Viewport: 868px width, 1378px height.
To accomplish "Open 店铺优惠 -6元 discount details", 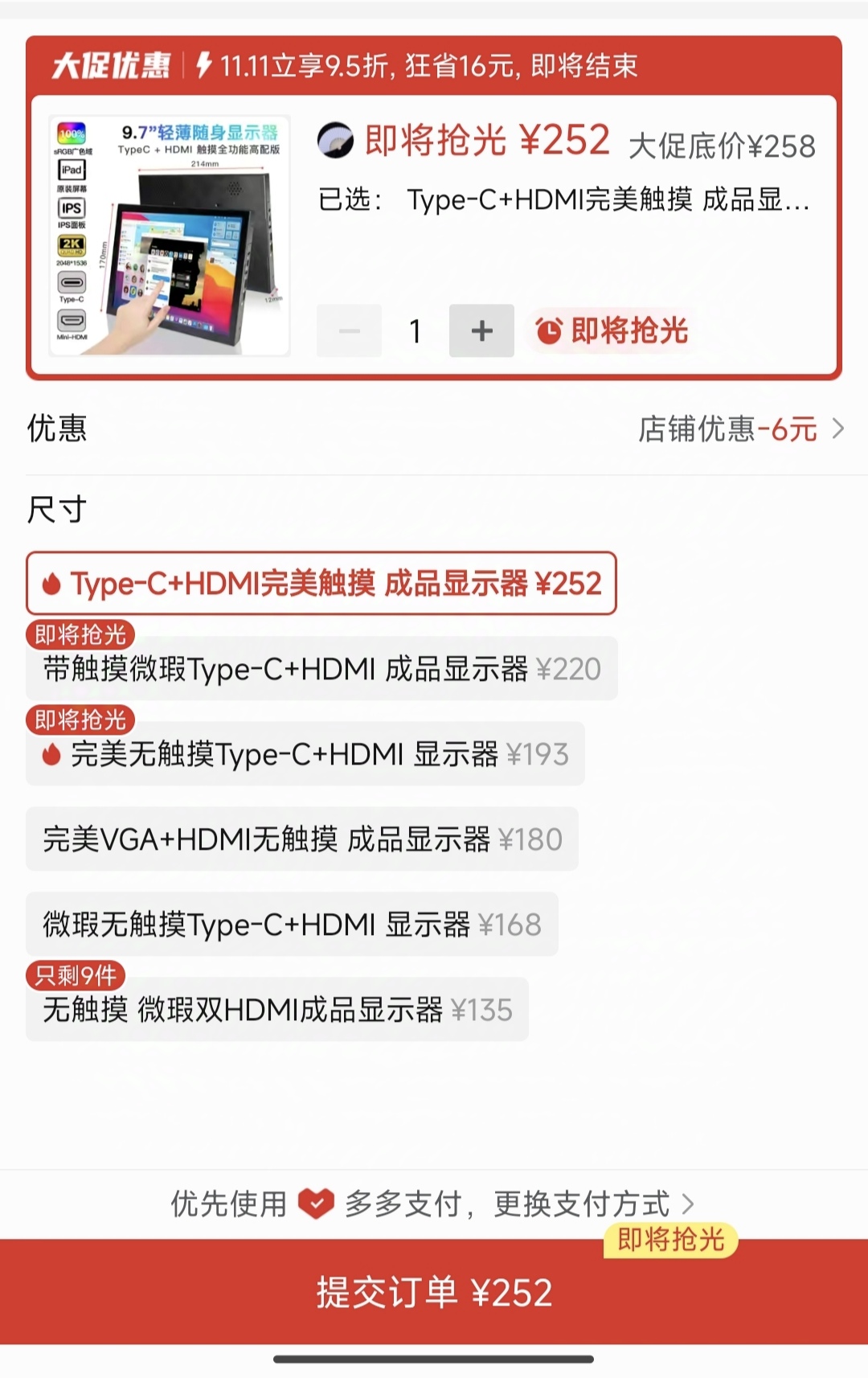I will [x=739, y=429].
